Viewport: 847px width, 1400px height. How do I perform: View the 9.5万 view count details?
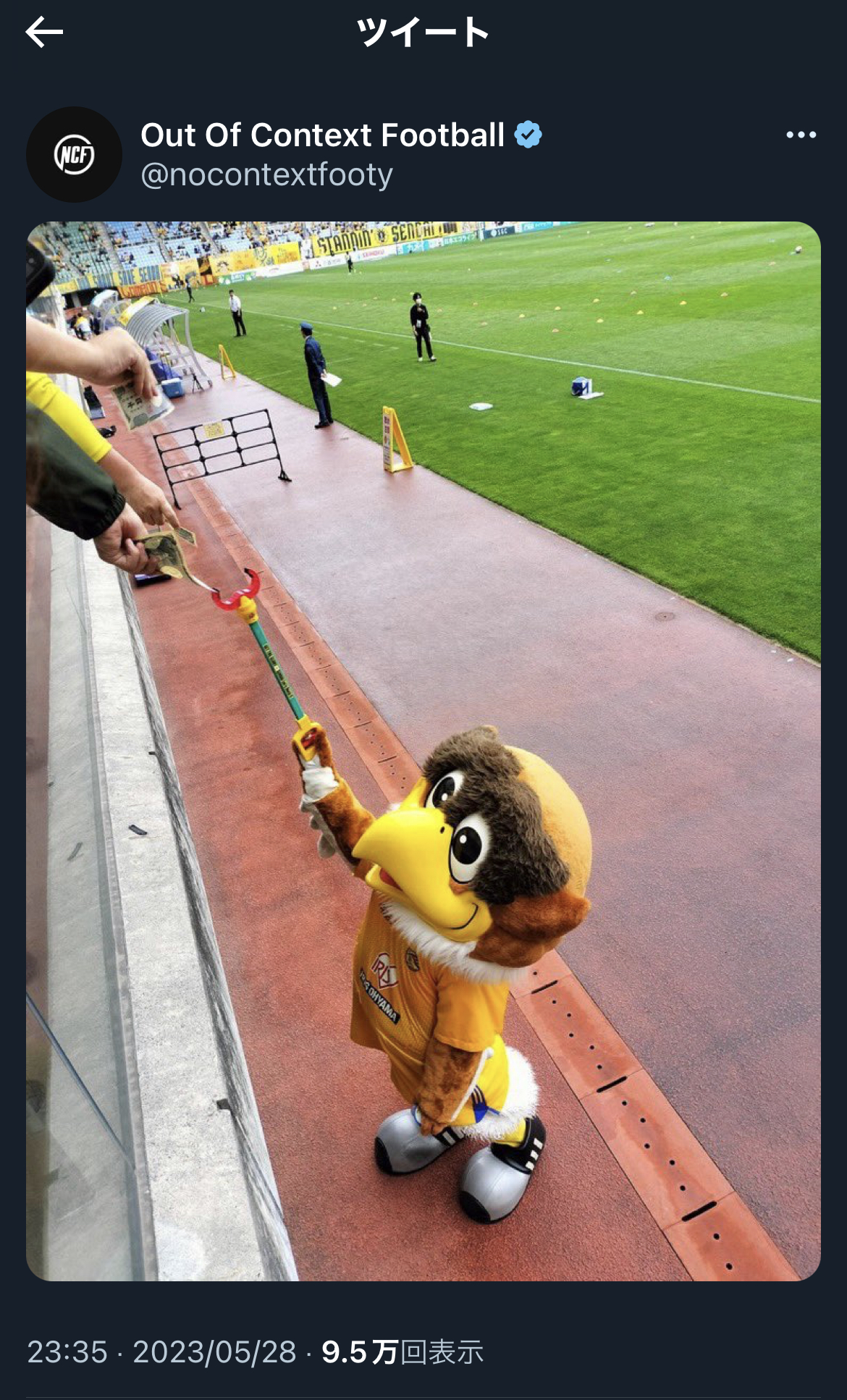(x=403, y=1351)
